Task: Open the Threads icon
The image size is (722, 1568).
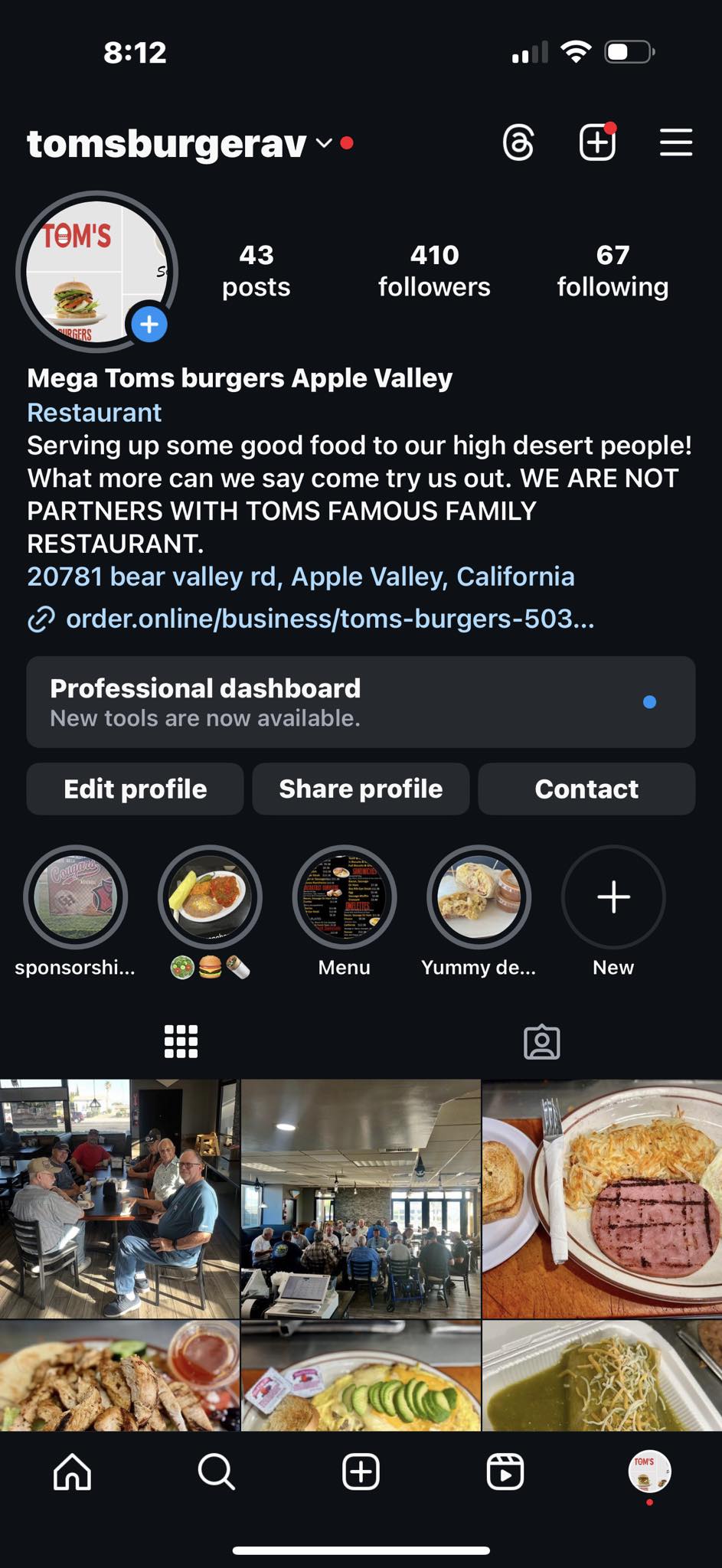Action: point(518,143)
